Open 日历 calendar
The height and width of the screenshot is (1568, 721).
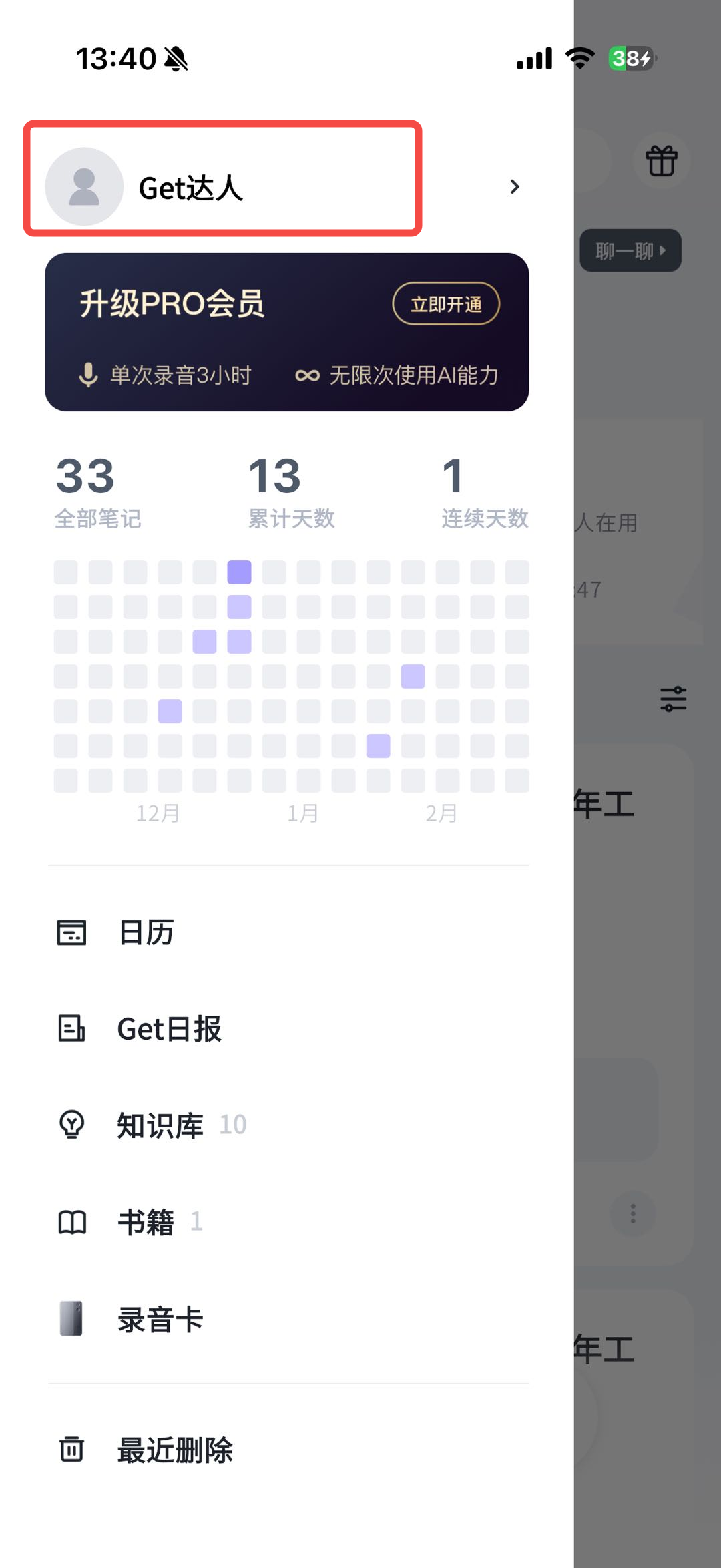coord(146,932)
